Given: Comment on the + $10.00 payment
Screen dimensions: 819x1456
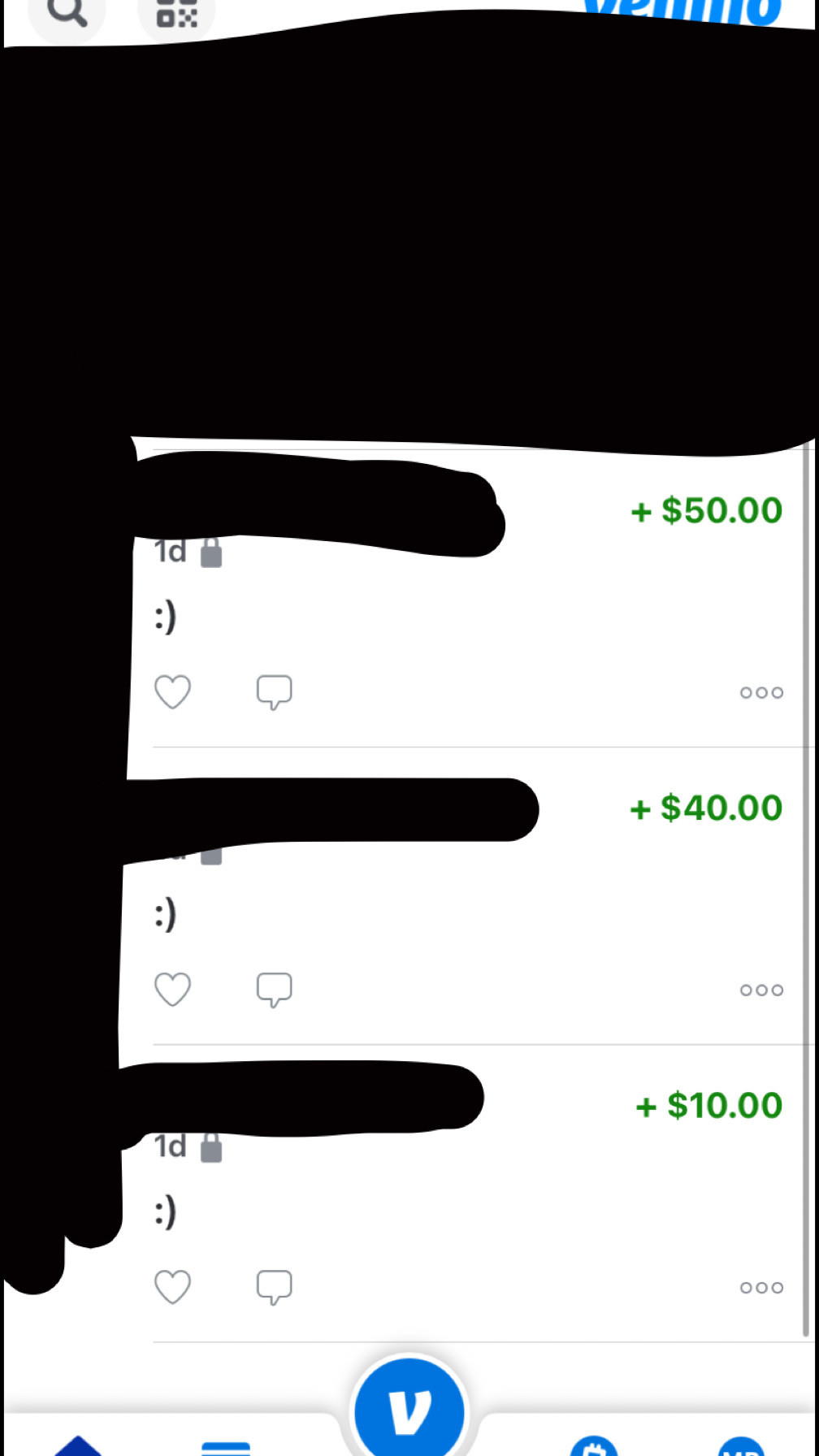Looking at the screenshot, I should pyautogui.click(x=275, y=1287).
